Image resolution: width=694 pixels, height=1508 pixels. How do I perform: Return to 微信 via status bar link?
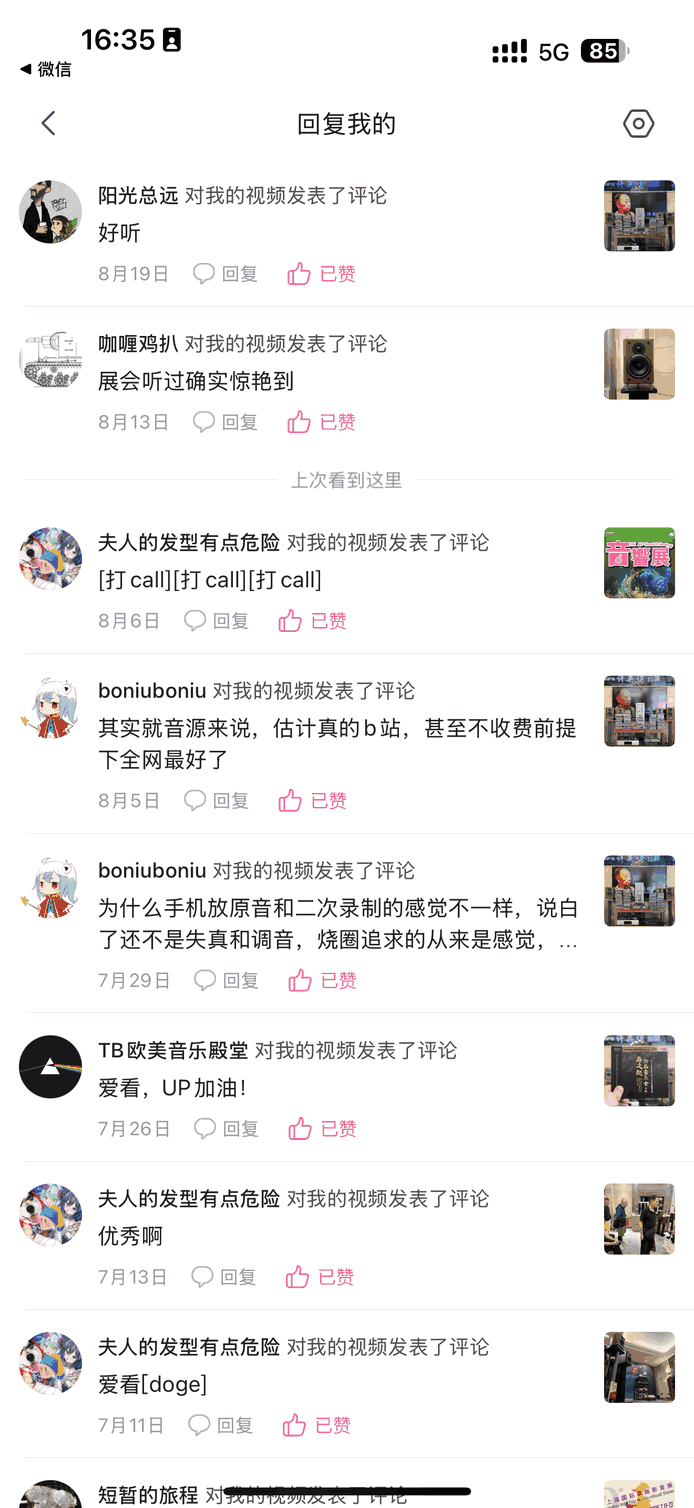[46, 69]
